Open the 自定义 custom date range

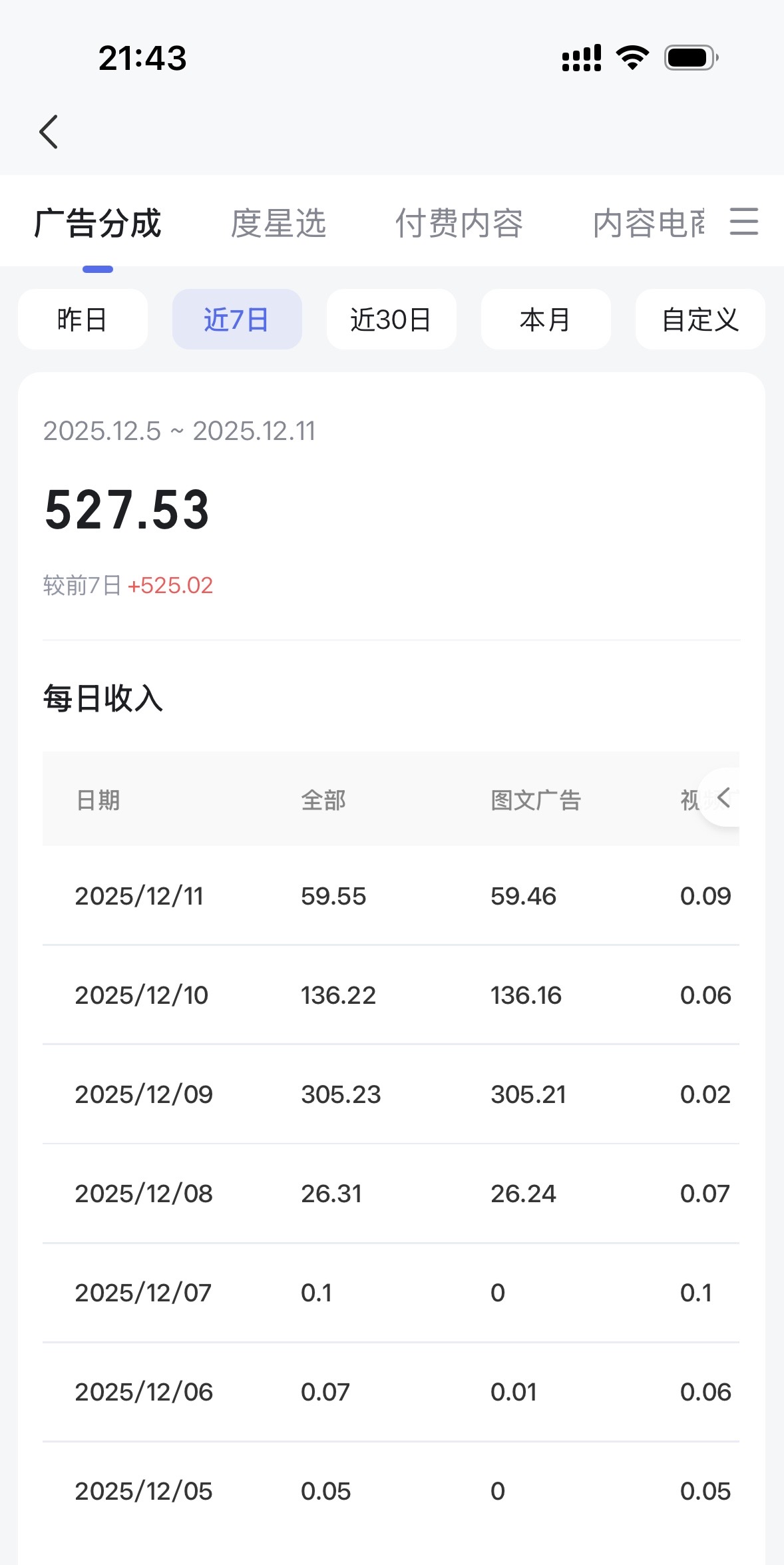[700, 320]
